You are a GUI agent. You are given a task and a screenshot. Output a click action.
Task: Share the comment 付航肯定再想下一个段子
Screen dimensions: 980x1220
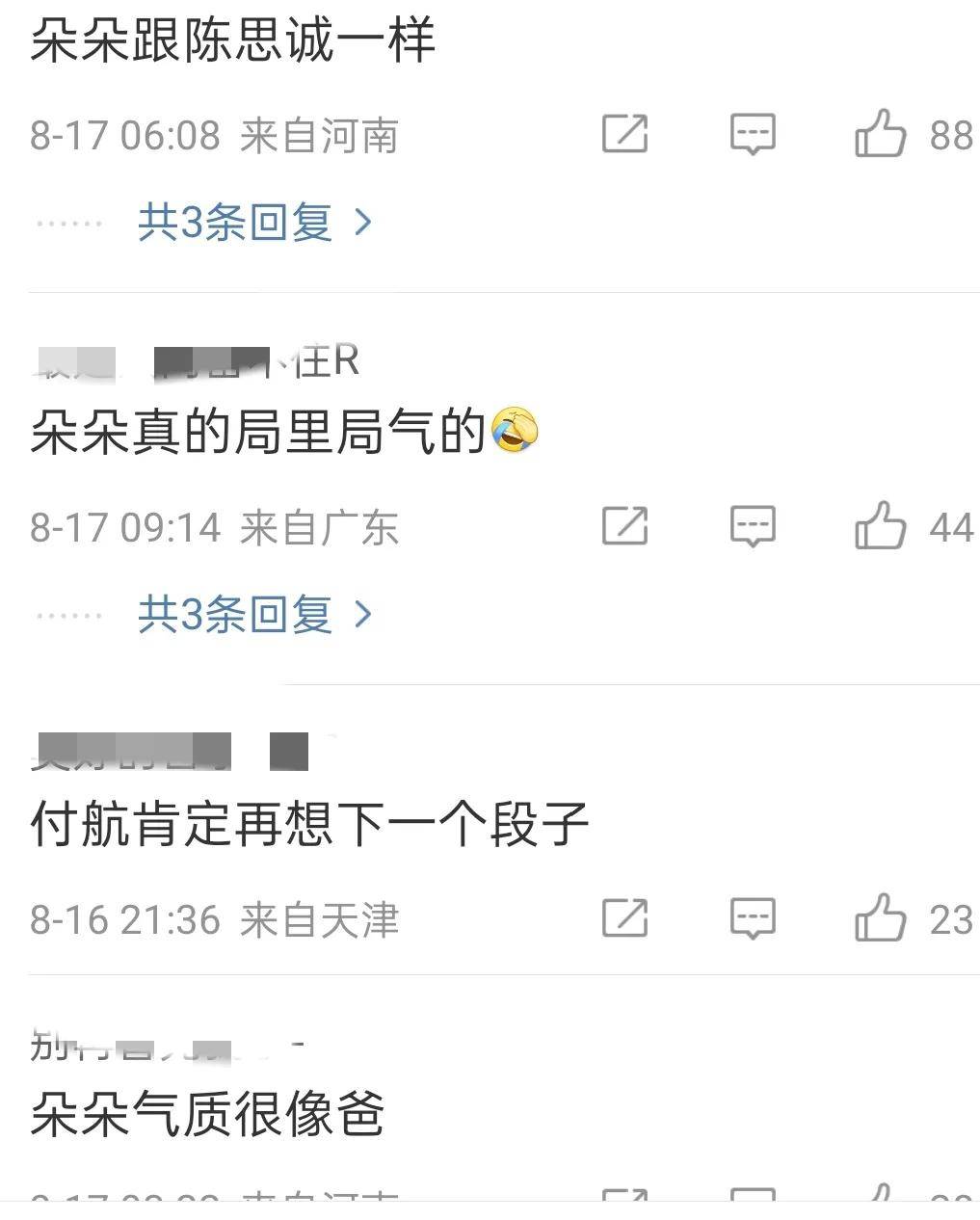[624, 918]
